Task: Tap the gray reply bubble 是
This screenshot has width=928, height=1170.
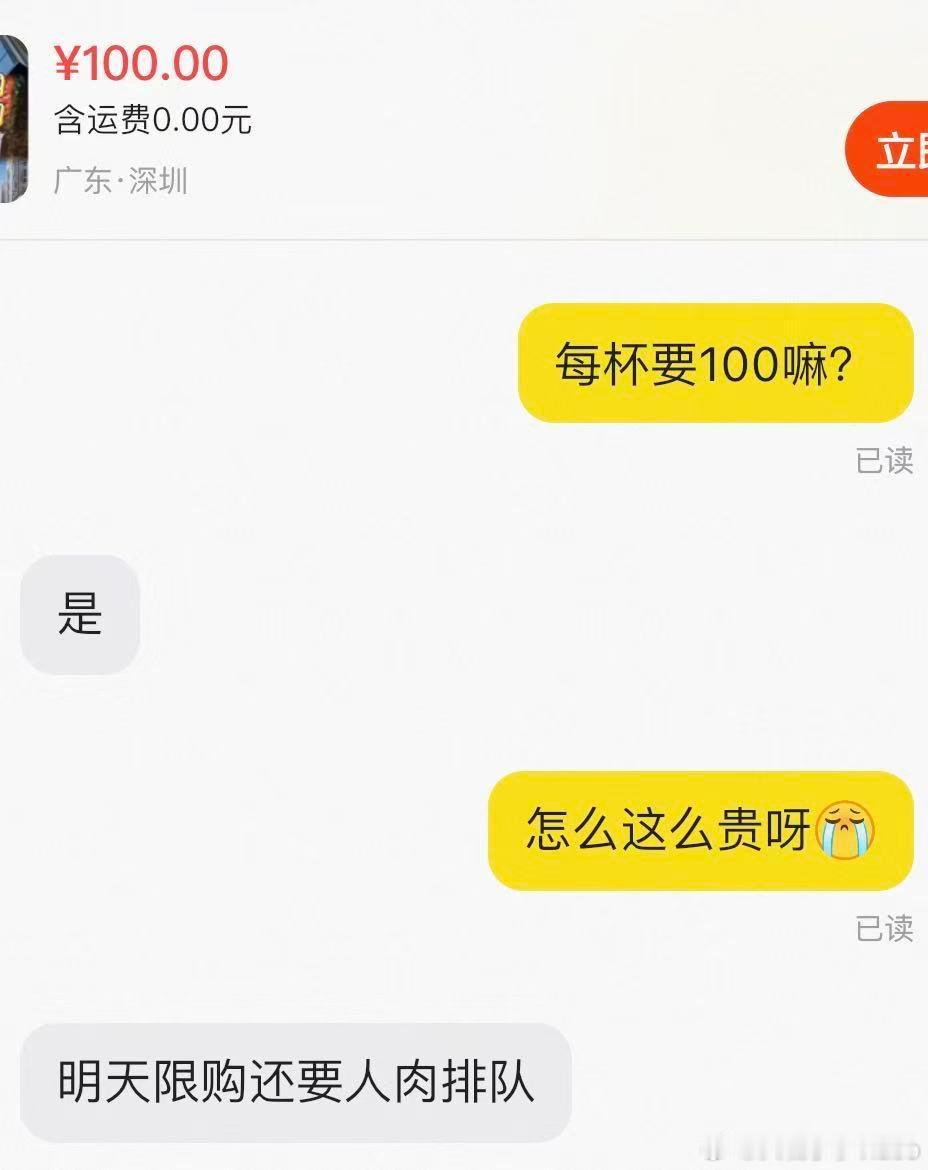Action: point(80,616)
